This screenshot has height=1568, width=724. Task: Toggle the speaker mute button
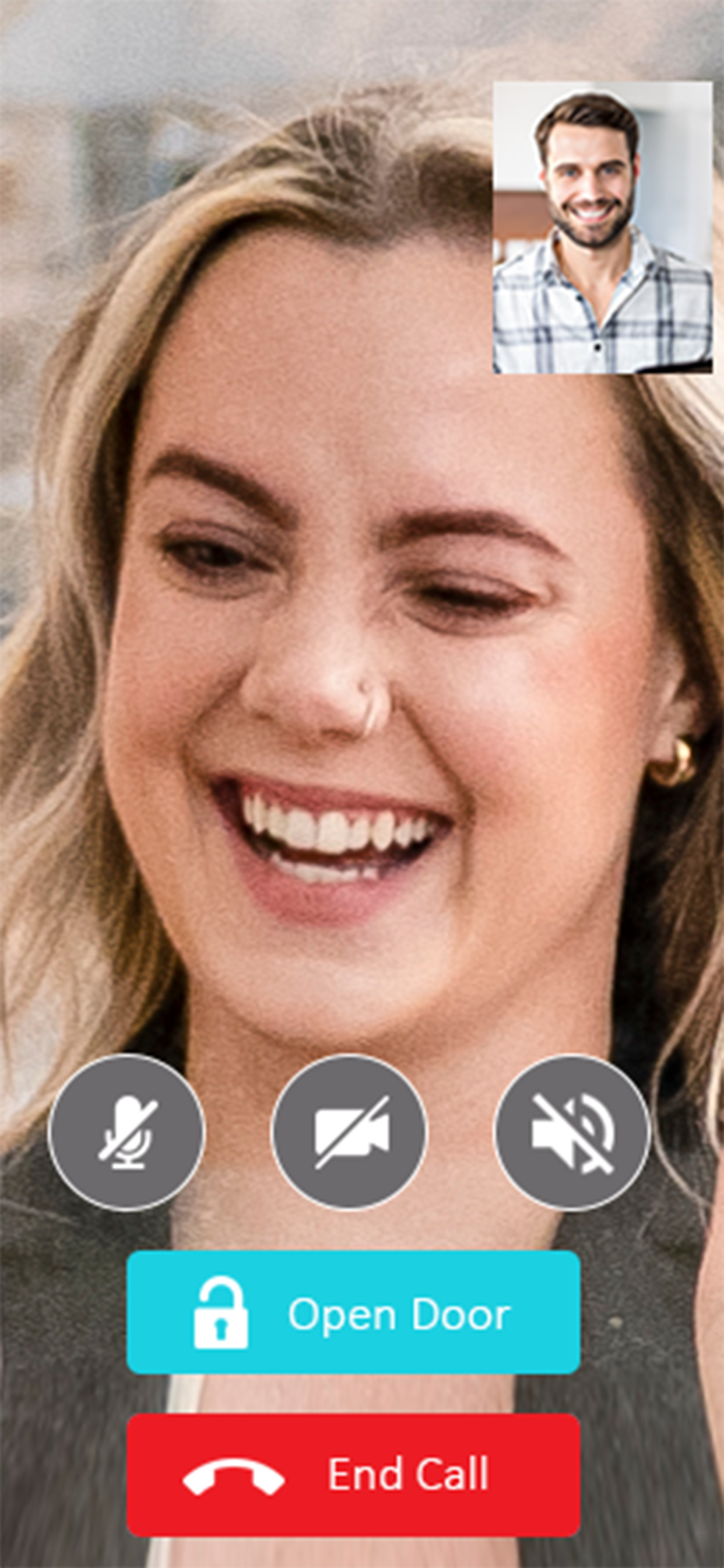coord(572,1133)
